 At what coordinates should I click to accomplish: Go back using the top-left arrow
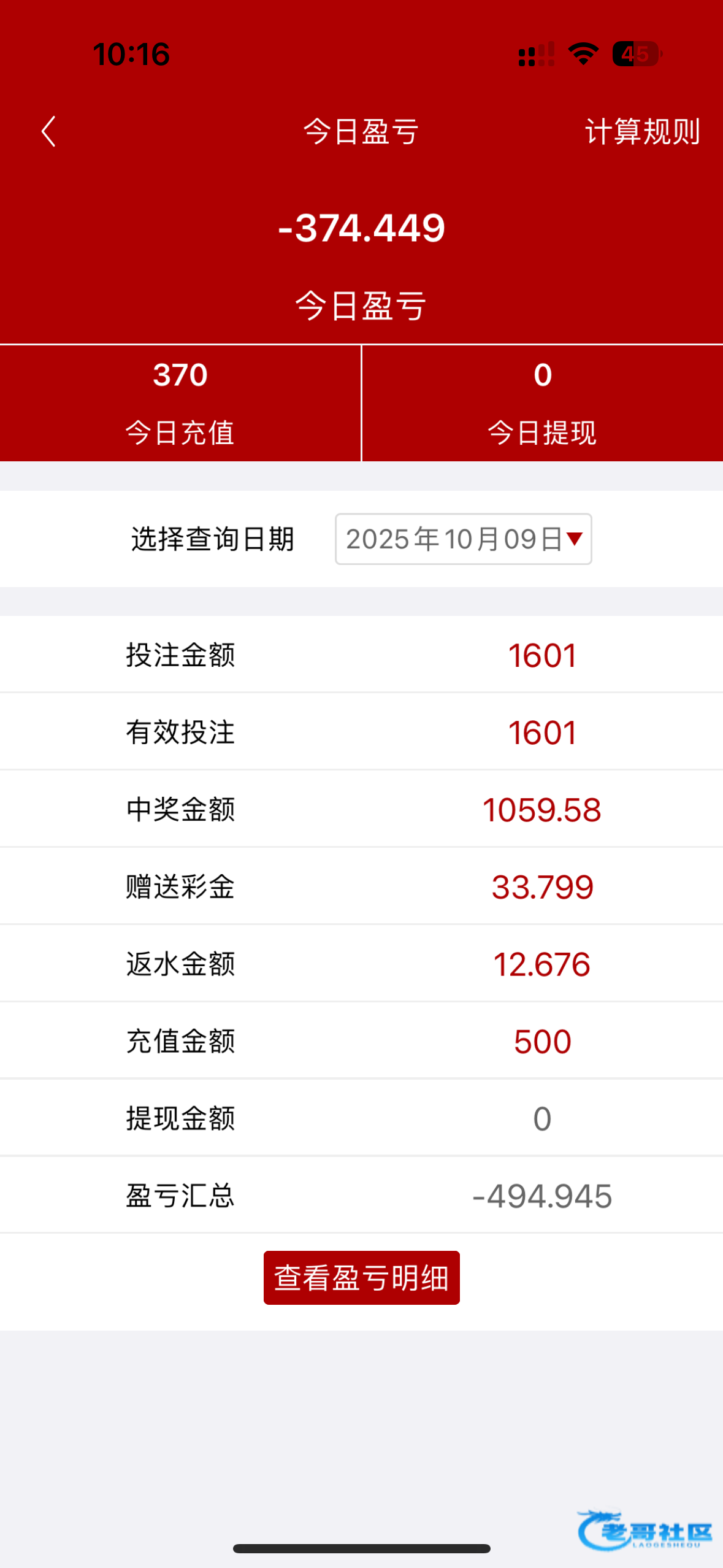[x=48, y=131]
